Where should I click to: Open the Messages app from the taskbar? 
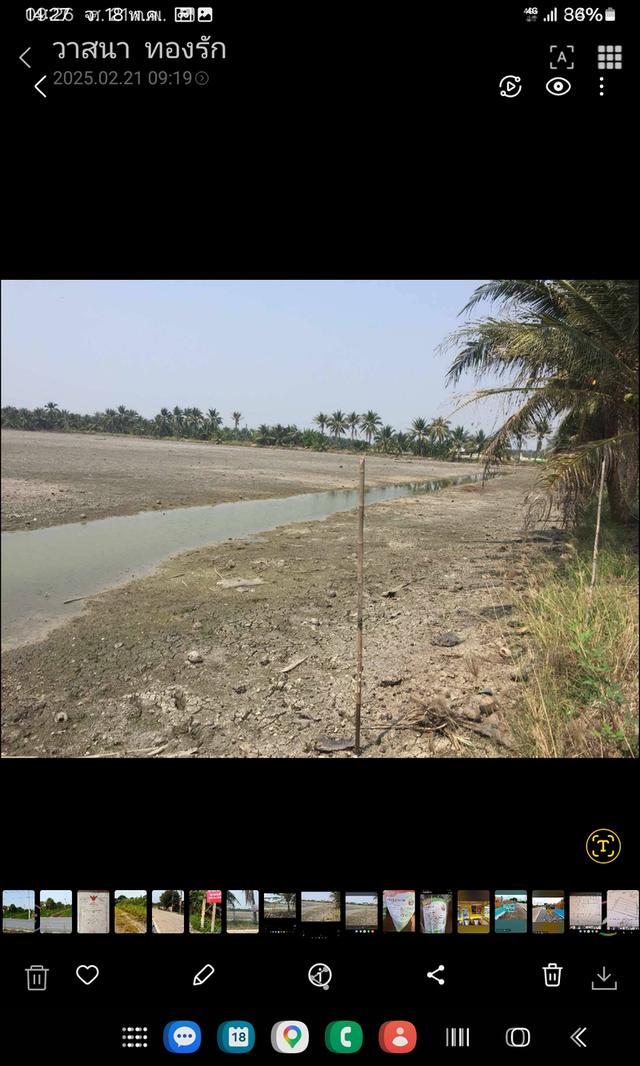click(x=182, y=1037)
